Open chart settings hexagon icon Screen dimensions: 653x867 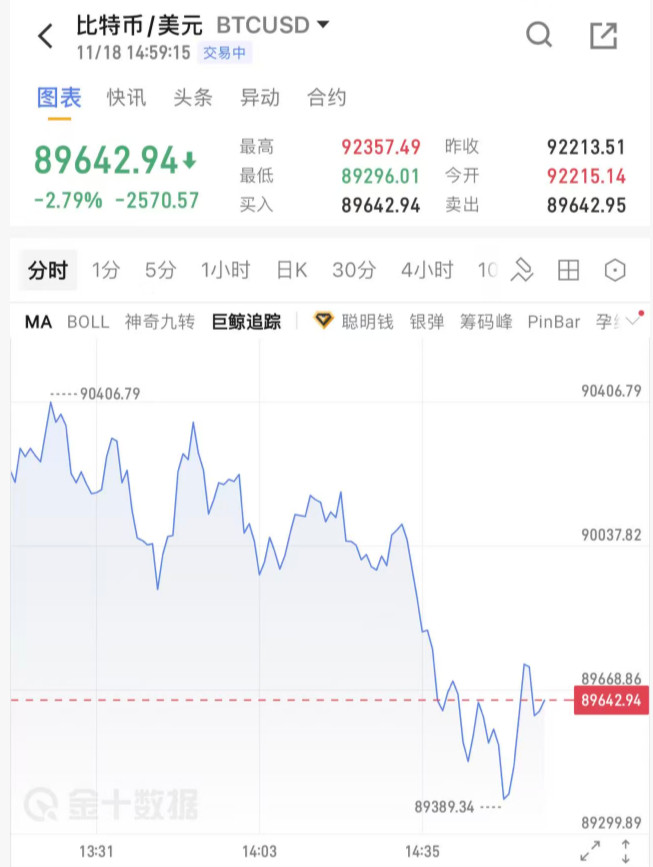click(615, 270)
